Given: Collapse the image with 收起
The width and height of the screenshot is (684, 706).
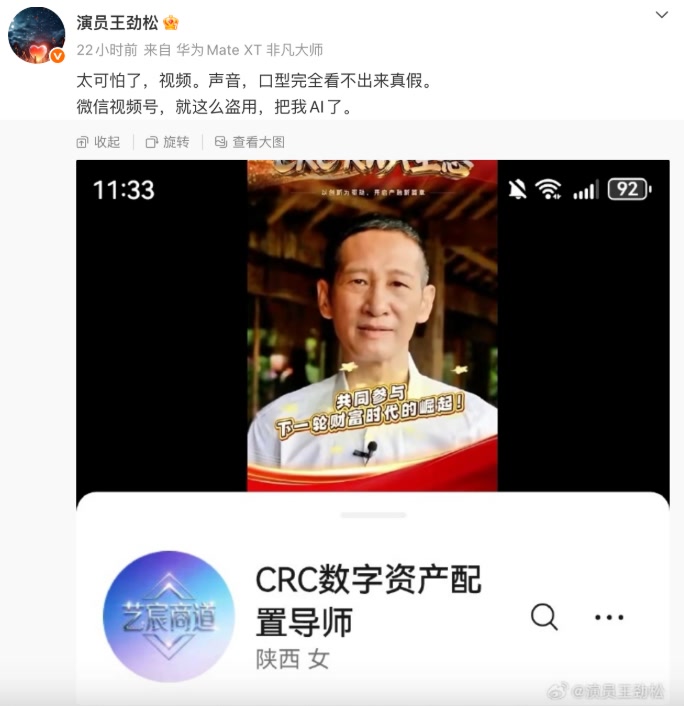Looking at the screenshot, I should tap(98, 142).
